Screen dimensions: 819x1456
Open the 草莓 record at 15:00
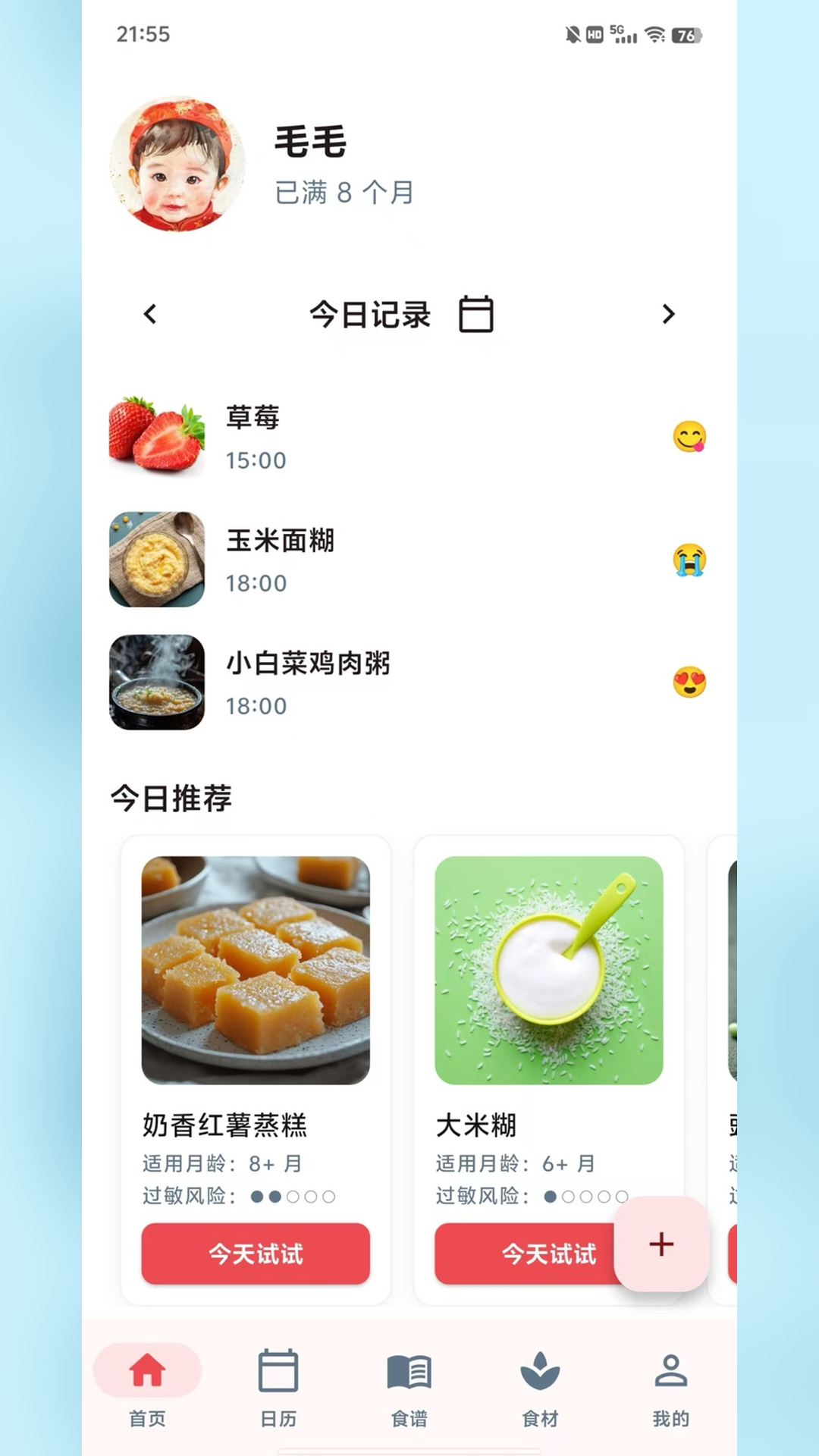click(409, 437)
